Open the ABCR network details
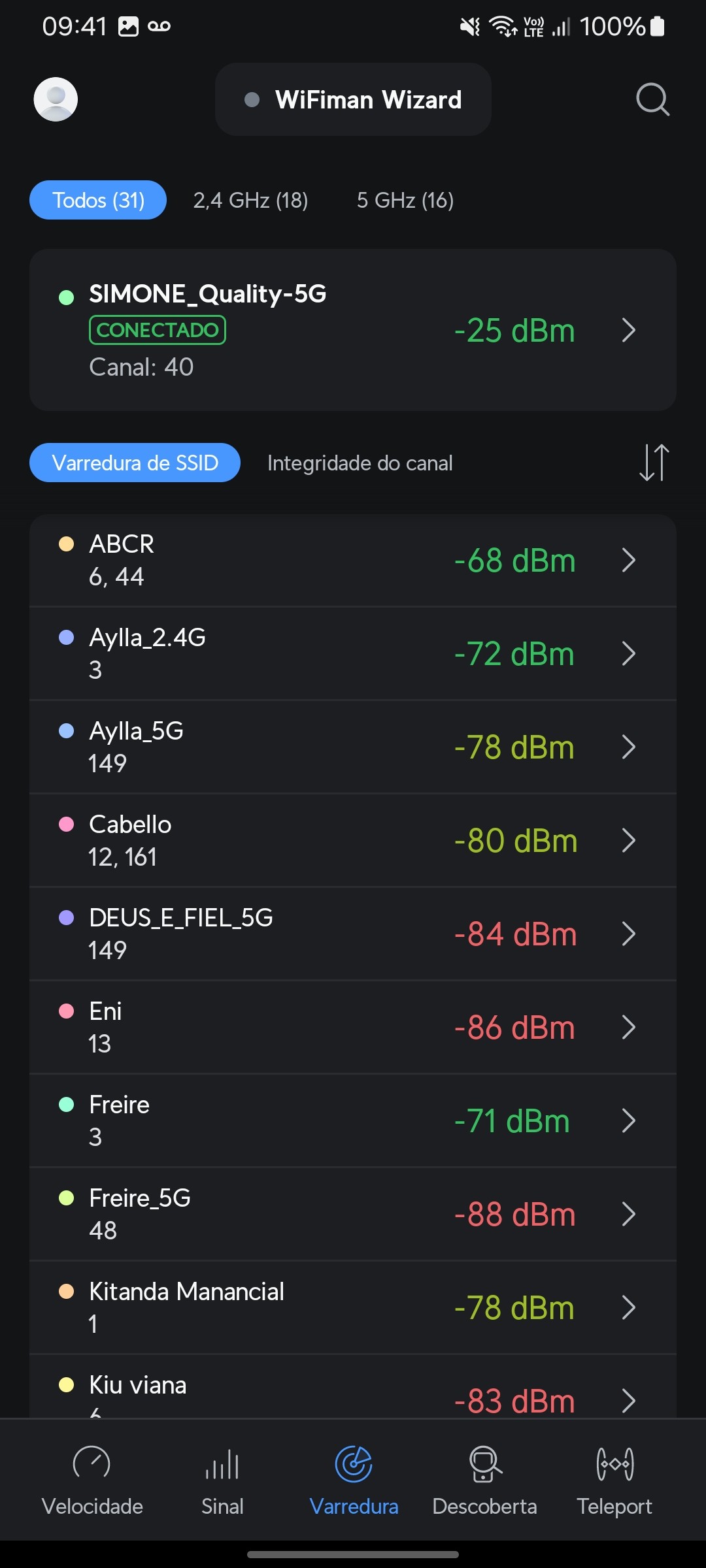The height and width of the screenshot is (1568, 706). tap(353, 561)
